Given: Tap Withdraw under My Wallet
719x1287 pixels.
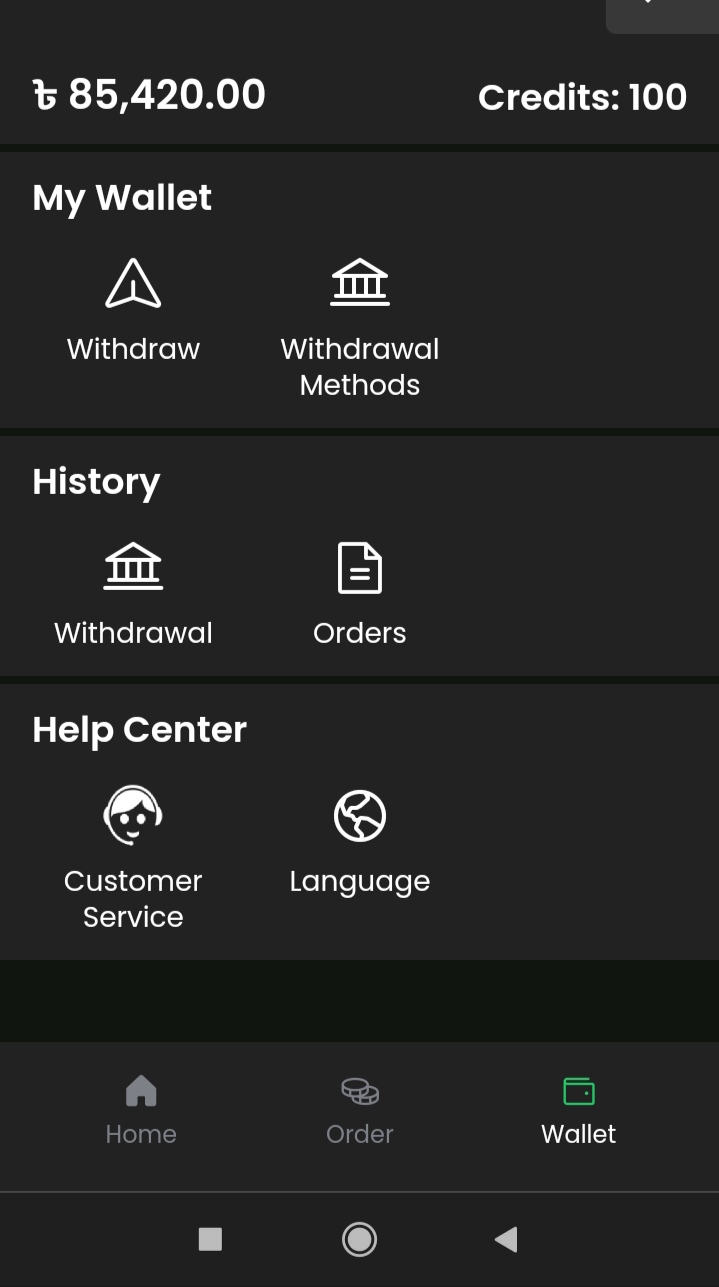Looking at the screenshot, I should (x=133, y=309).
